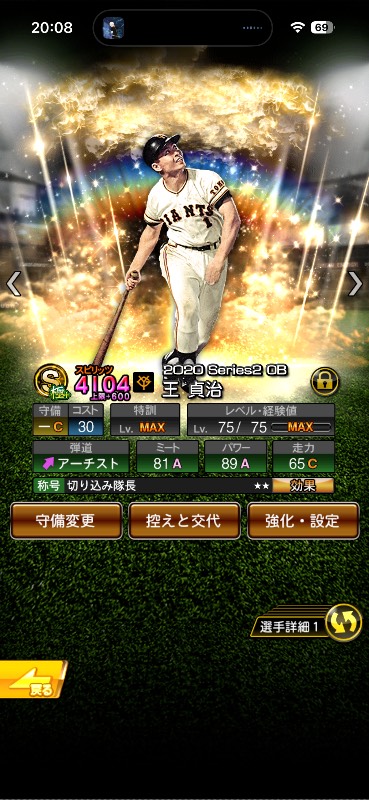Tap the 控えと交代 button
Screen dimensions: 369x800
184,521
